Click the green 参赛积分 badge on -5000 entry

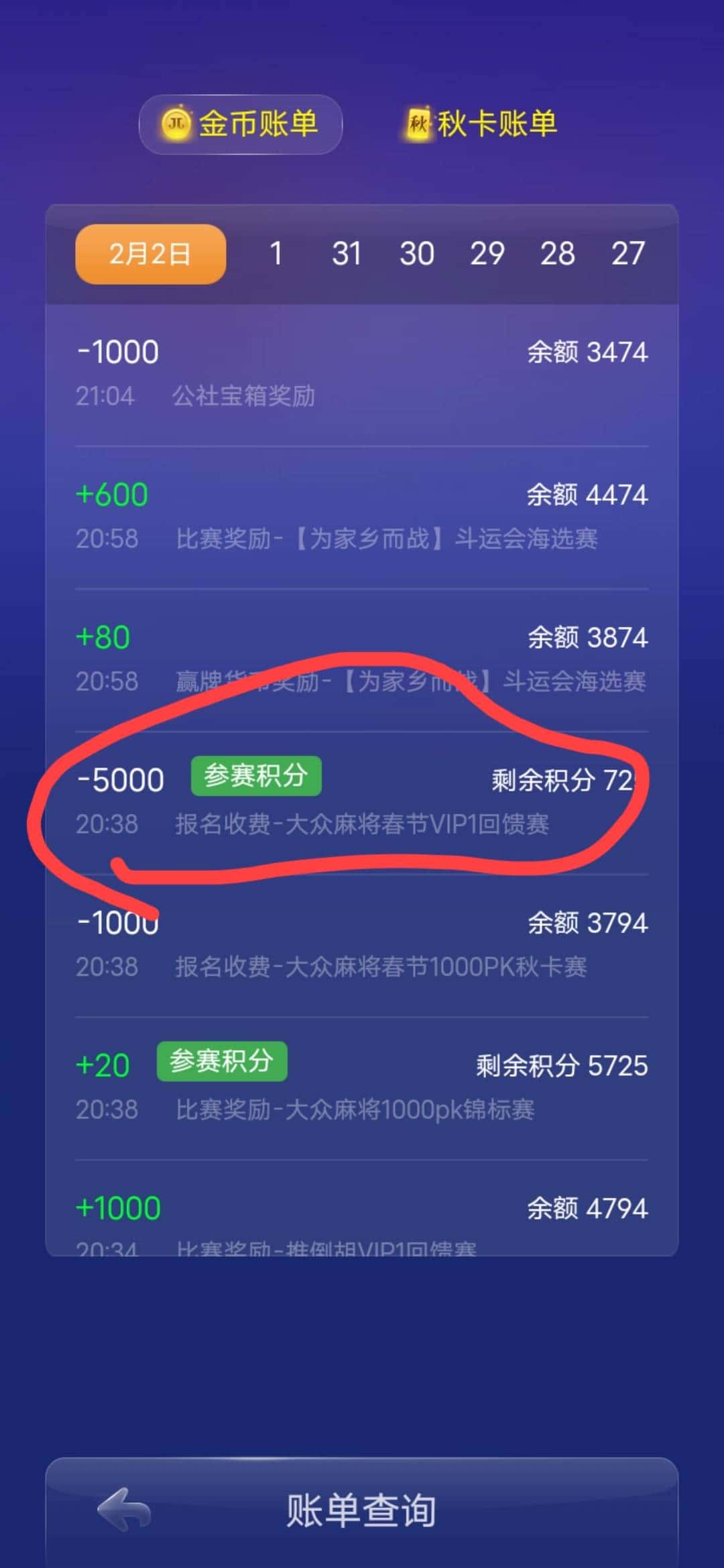[256, 775]
